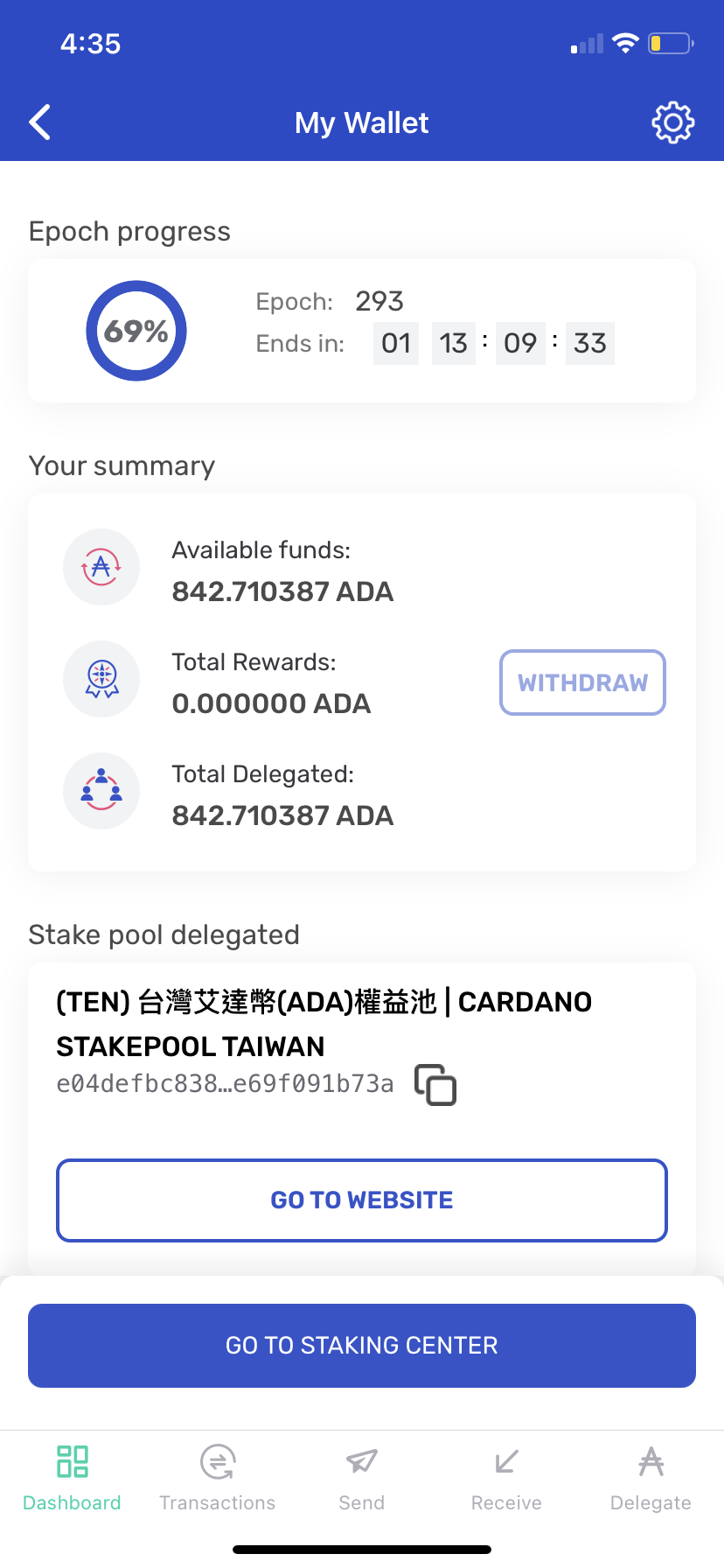Go back from My Wallet

[x=40, y=122]
